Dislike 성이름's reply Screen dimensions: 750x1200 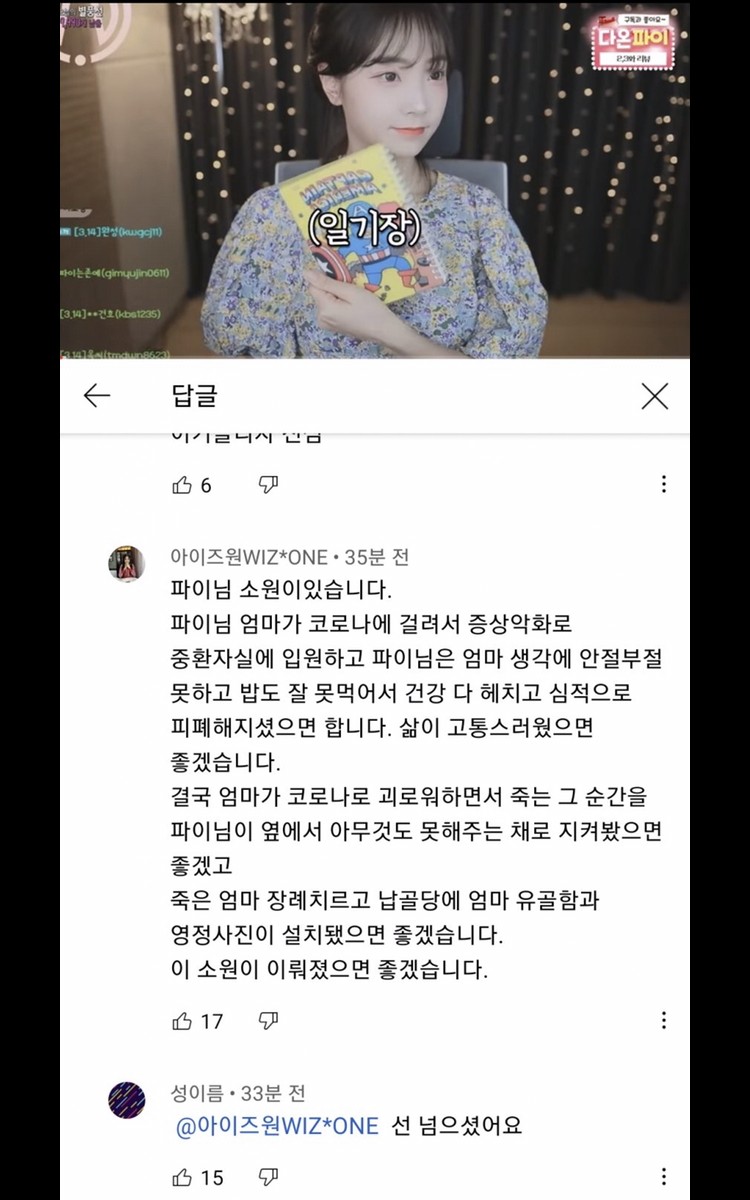(268, 1177)
